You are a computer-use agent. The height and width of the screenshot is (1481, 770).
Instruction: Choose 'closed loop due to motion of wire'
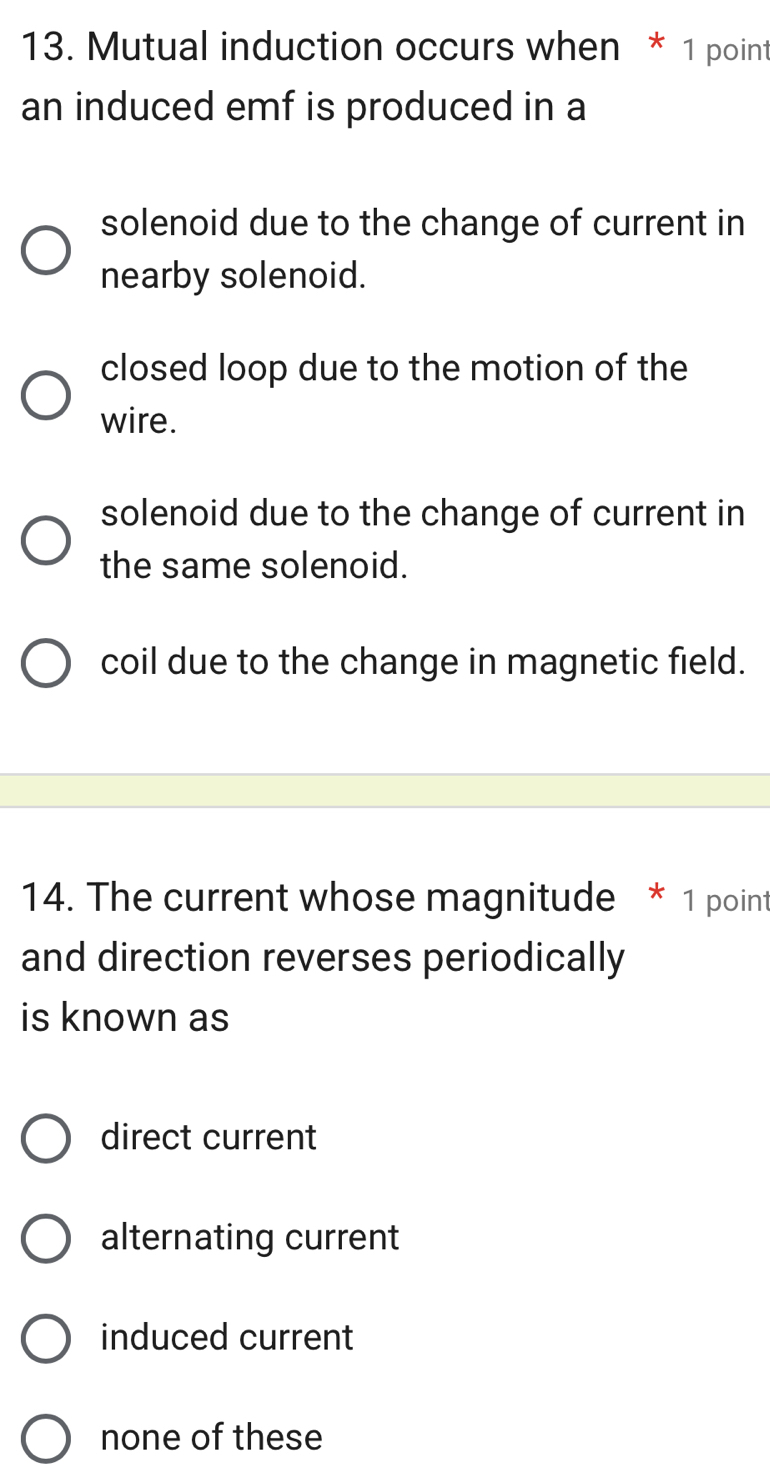click(46, 395)
